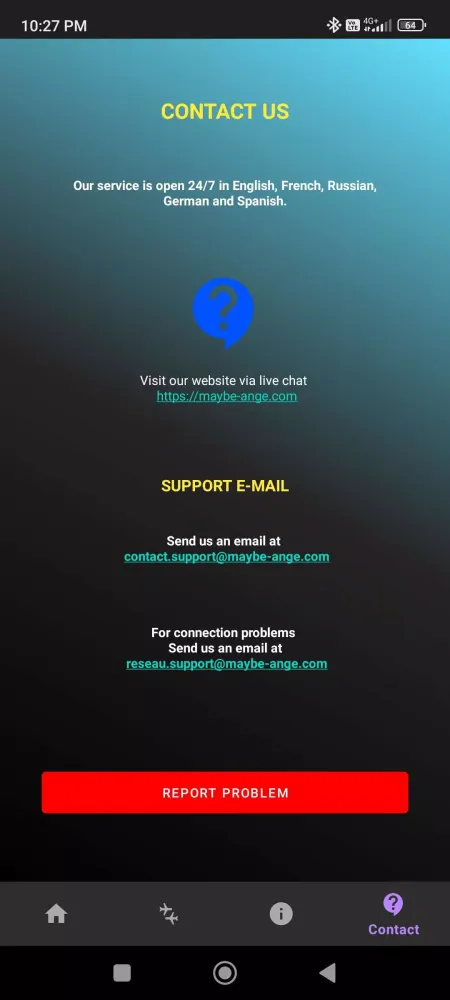450x1000 pixels.
Task: Switch to the airplanes tab
Action: [x=169, y=914]
